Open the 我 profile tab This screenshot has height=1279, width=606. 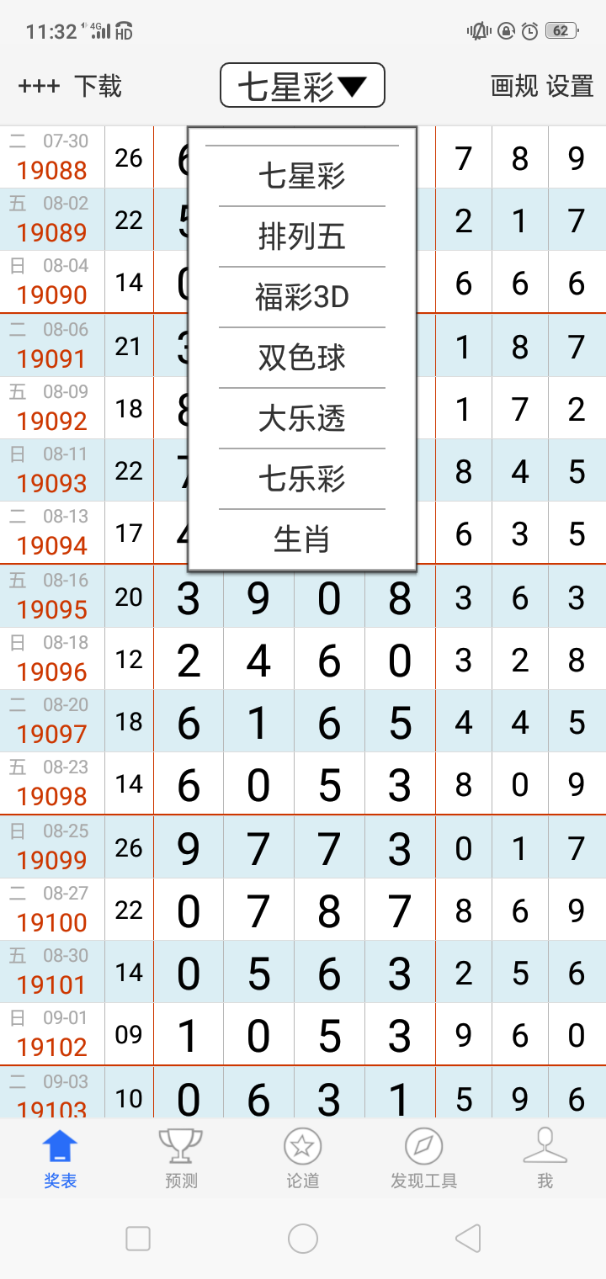coord(545,1159)
